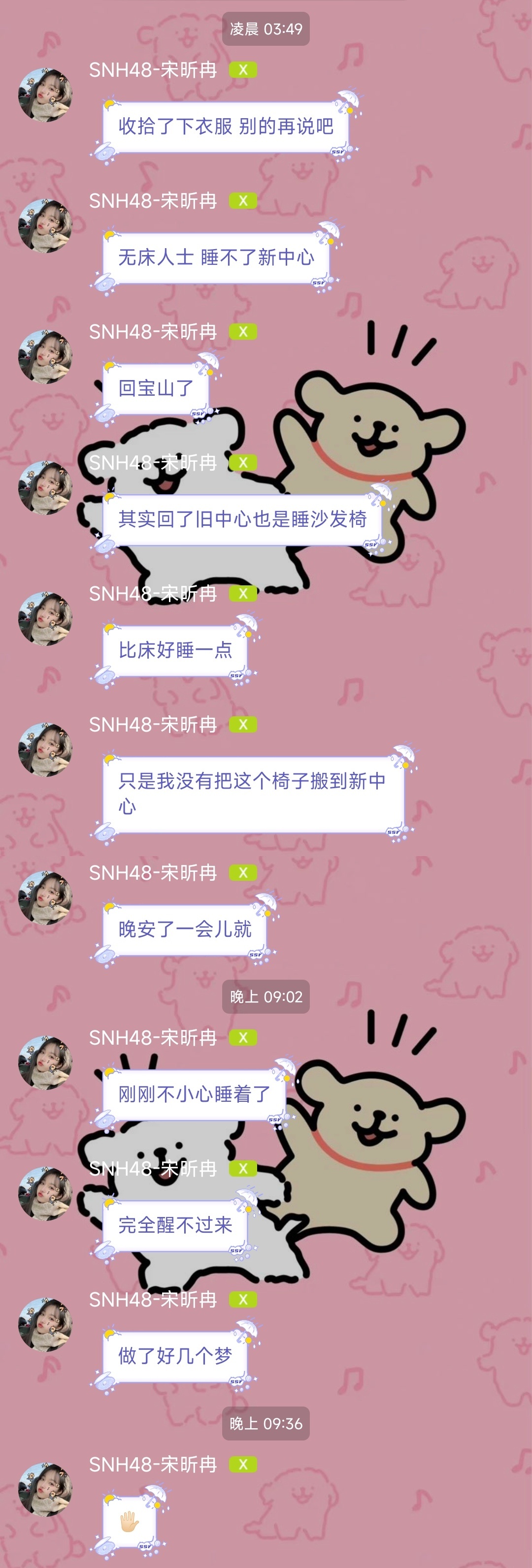Open the avatar beside 刚刚不小心睡着了

[x=45, y=1062]
